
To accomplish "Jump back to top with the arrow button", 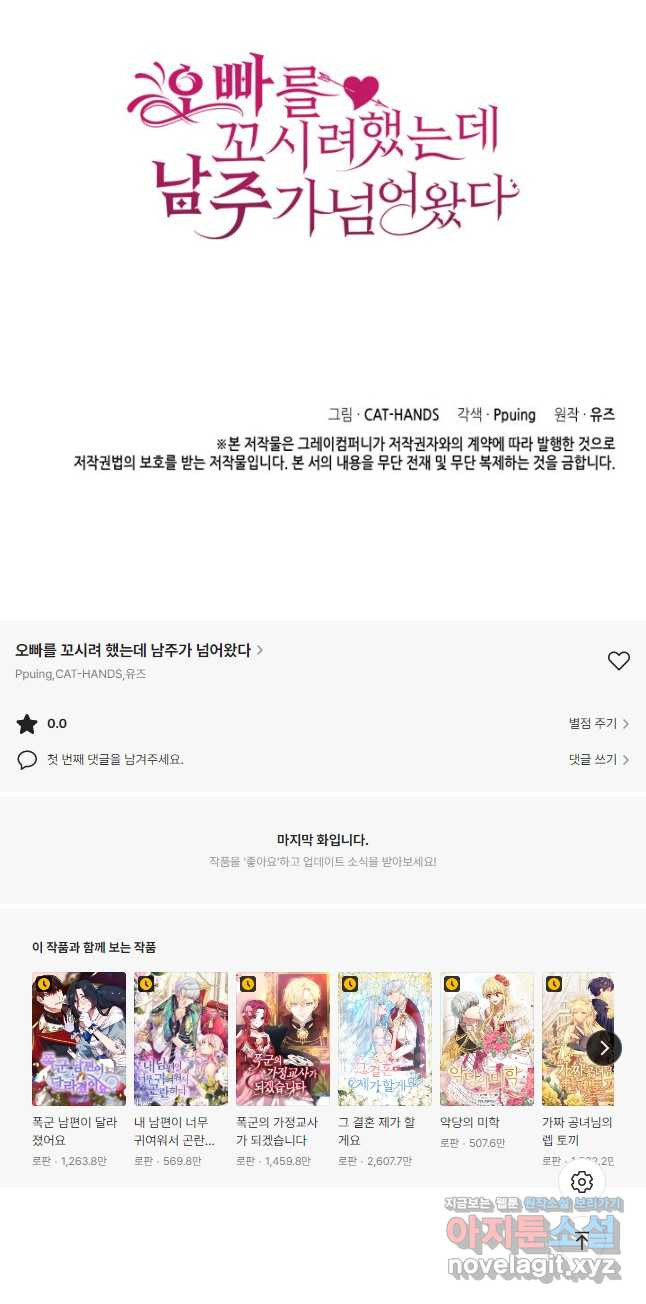I will [582, 1241].
